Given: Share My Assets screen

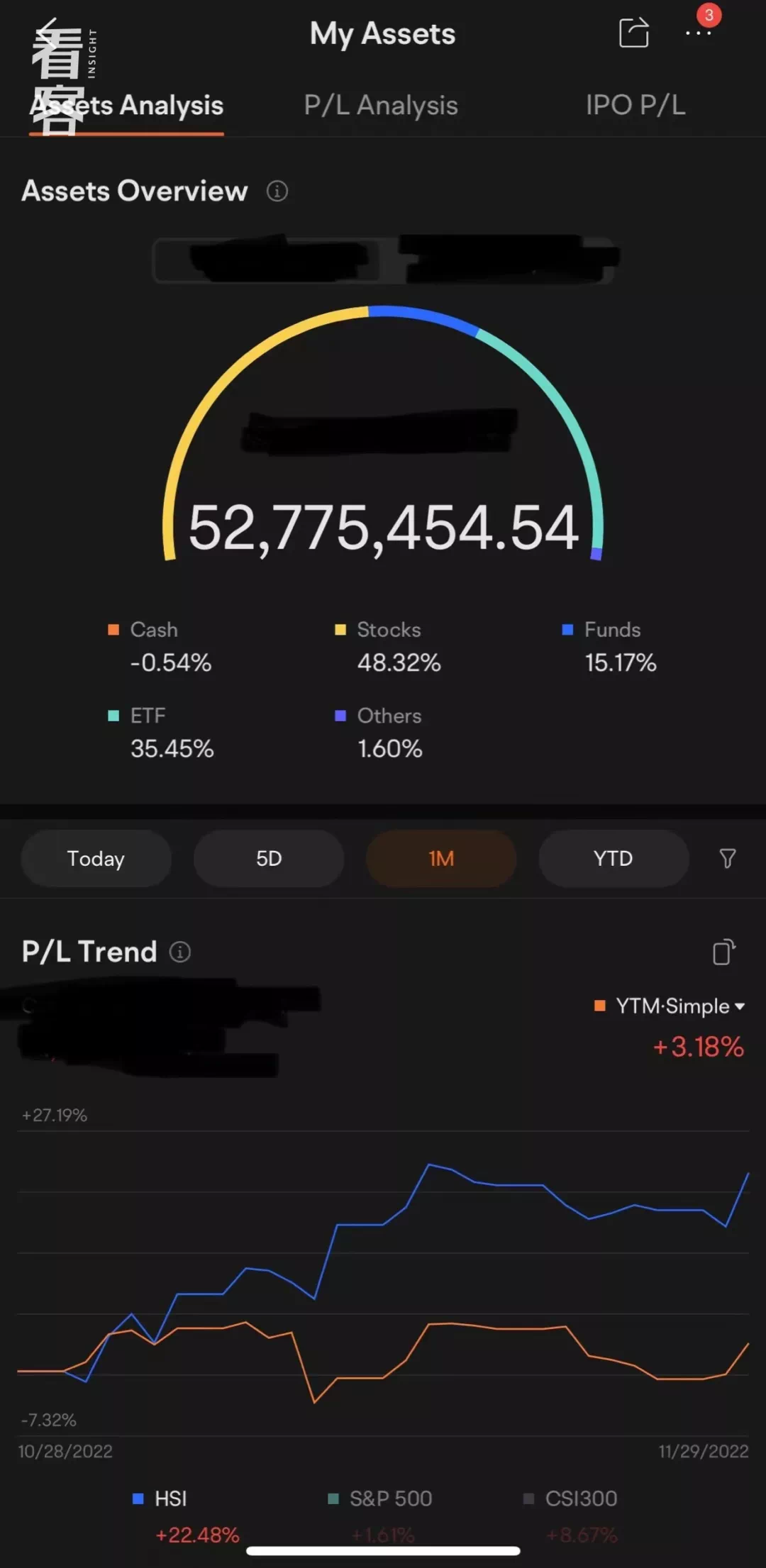Looking at the screenshot, I should (633, 33).
